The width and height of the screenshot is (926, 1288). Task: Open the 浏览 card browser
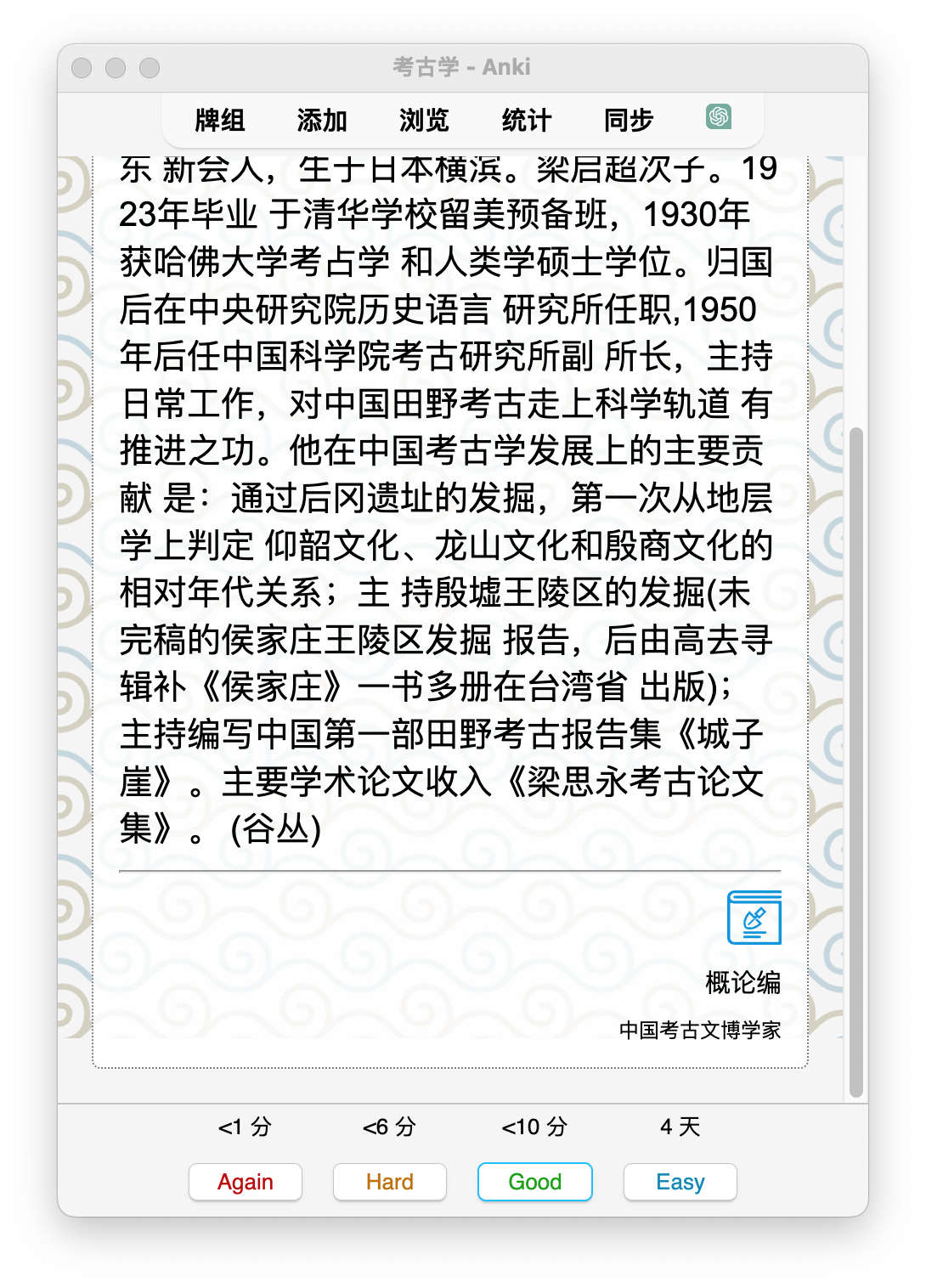(424, 121)
